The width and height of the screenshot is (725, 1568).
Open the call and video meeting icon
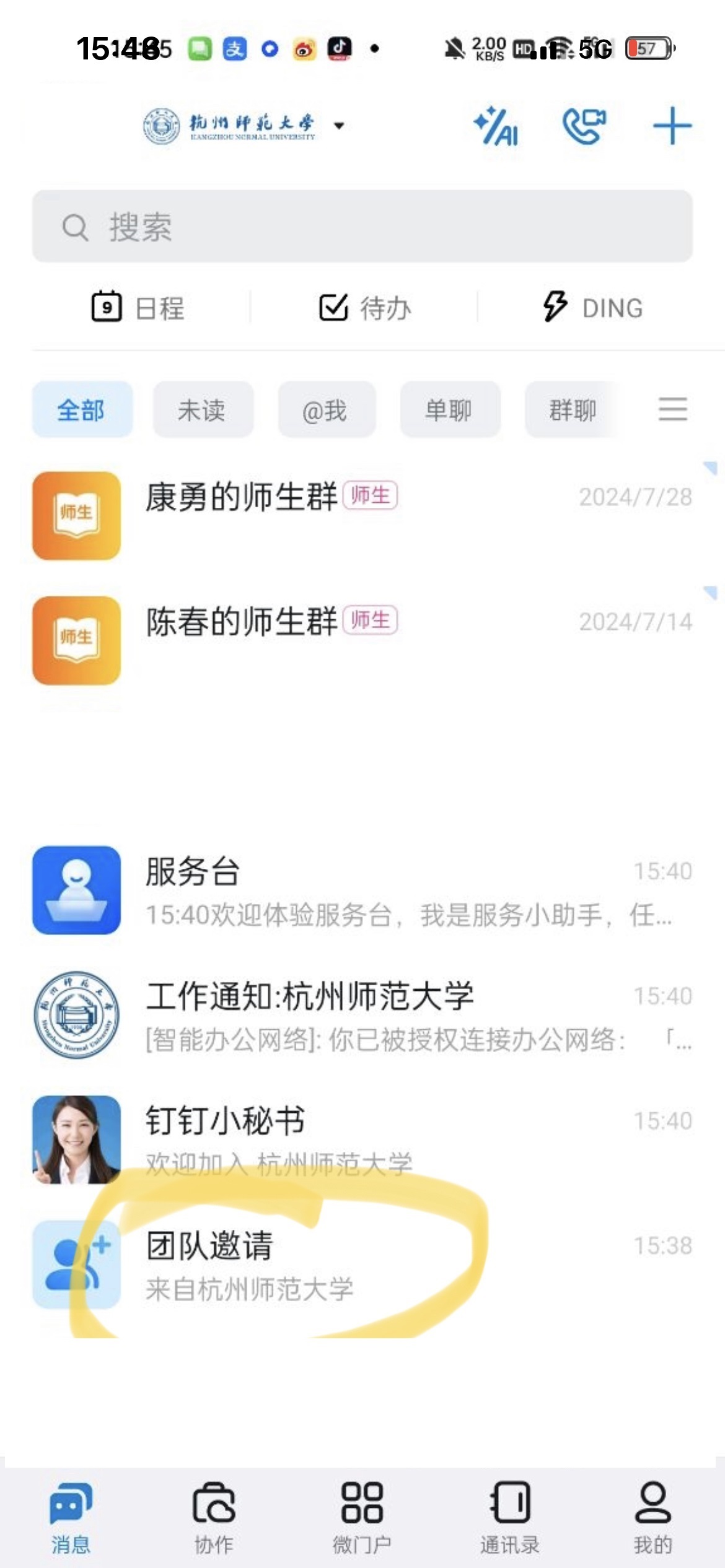584,126
